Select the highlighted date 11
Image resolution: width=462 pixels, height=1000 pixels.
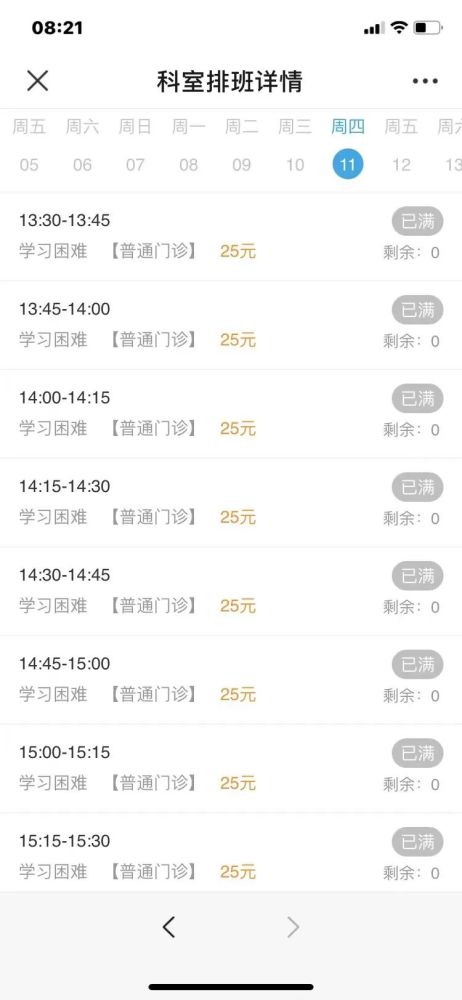coord(348,165)
